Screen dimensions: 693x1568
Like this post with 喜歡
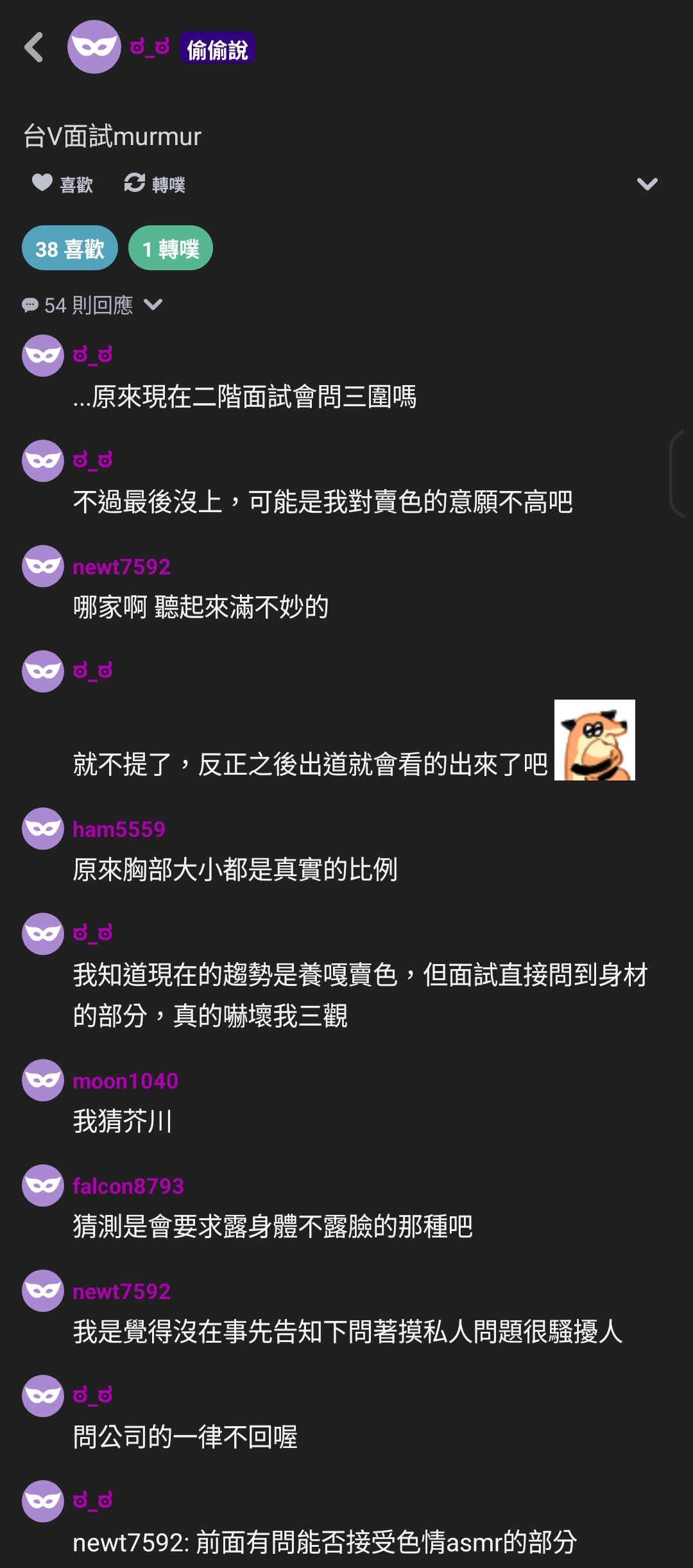pos(62,184)
